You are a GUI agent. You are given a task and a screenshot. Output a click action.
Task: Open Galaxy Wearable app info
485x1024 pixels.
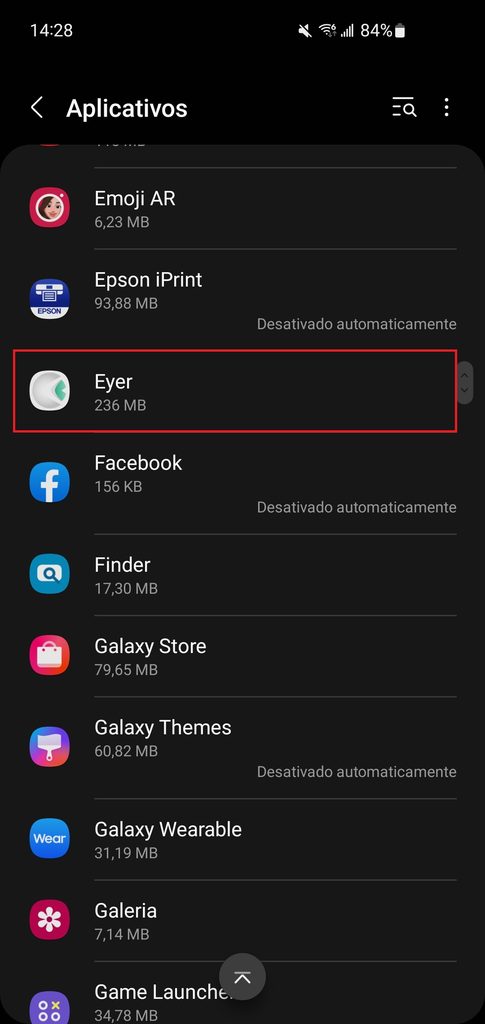242,839
